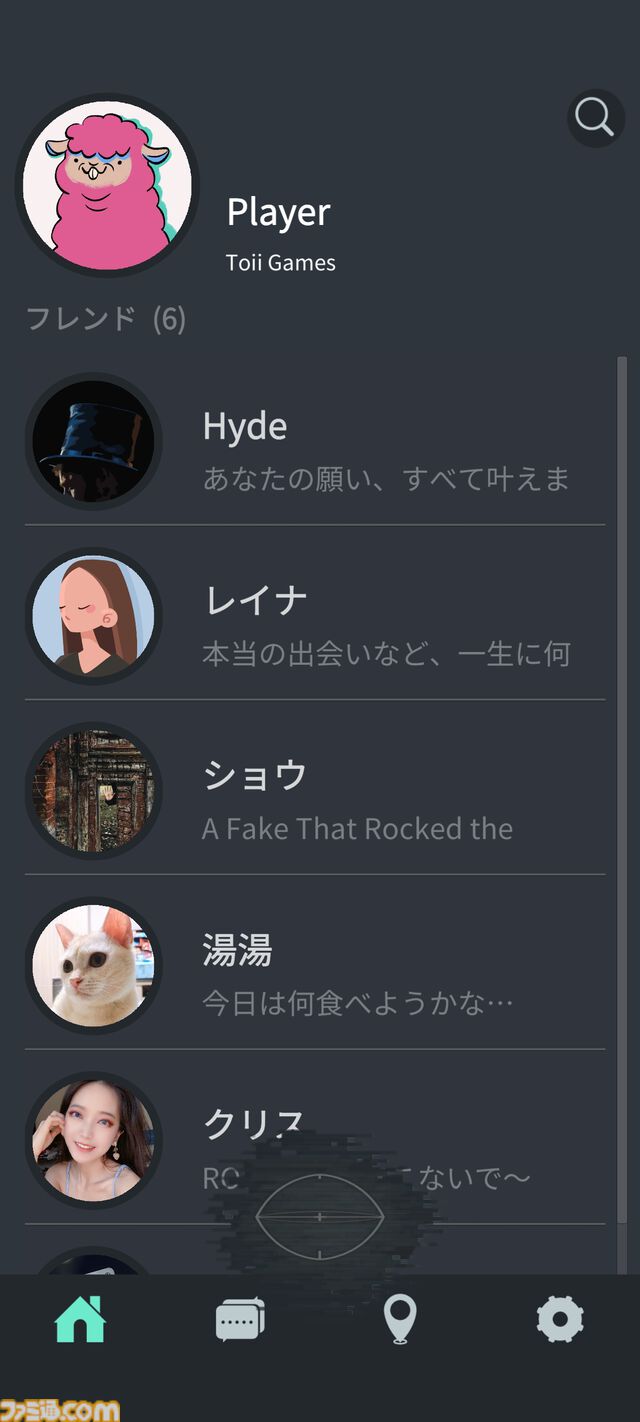Switch to the chat messages tab
The image size is (640, 1422).
pos(240,1319)
